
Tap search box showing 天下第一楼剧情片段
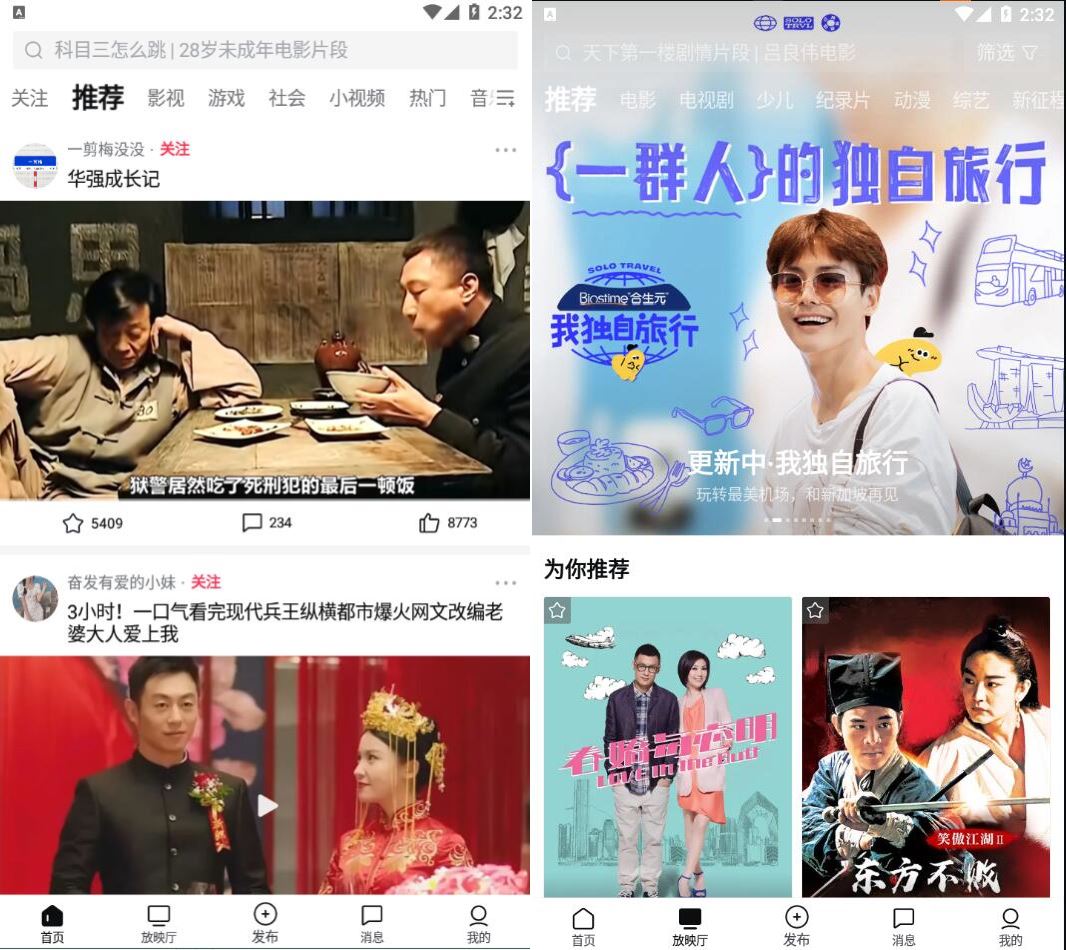750,52
